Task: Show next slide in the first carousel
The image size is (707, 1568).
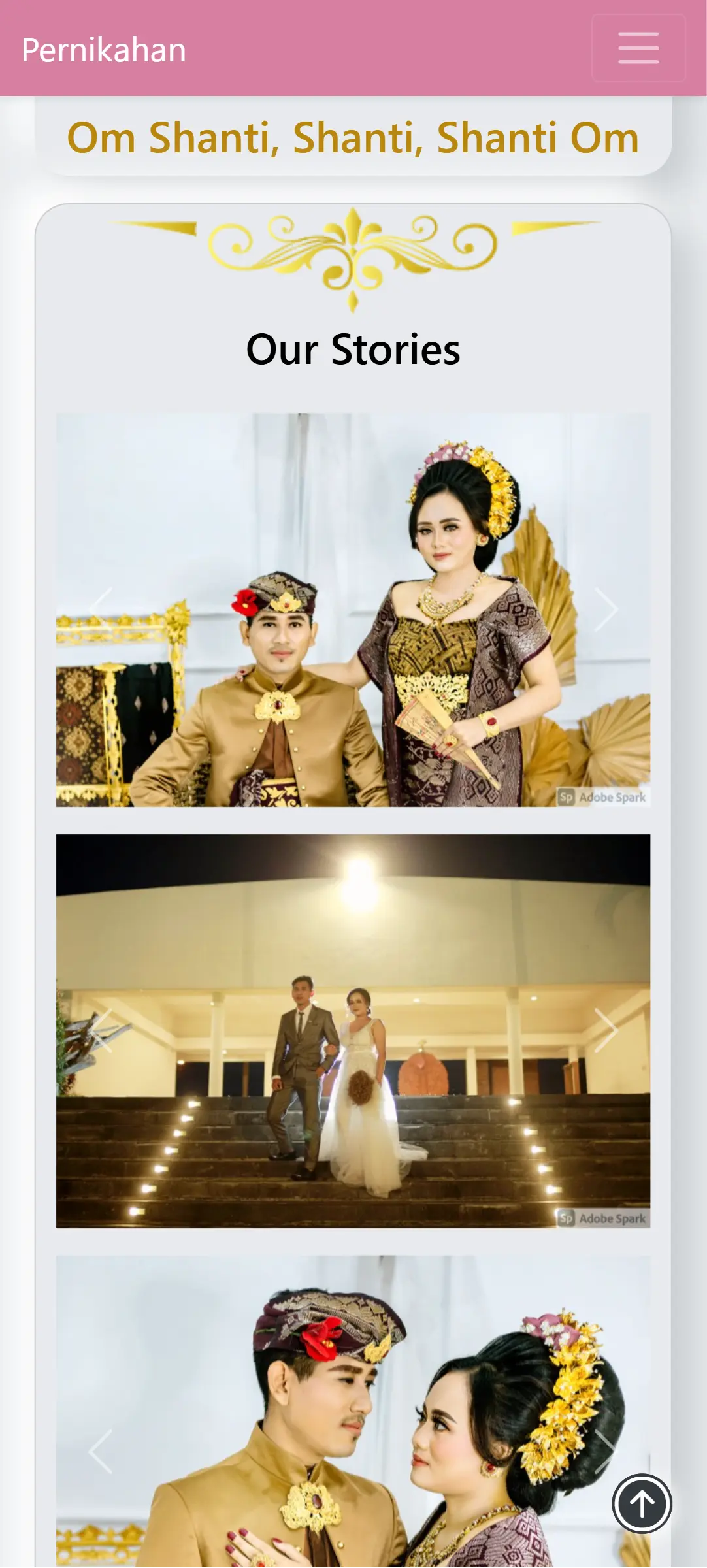Action: coord(606,610)
